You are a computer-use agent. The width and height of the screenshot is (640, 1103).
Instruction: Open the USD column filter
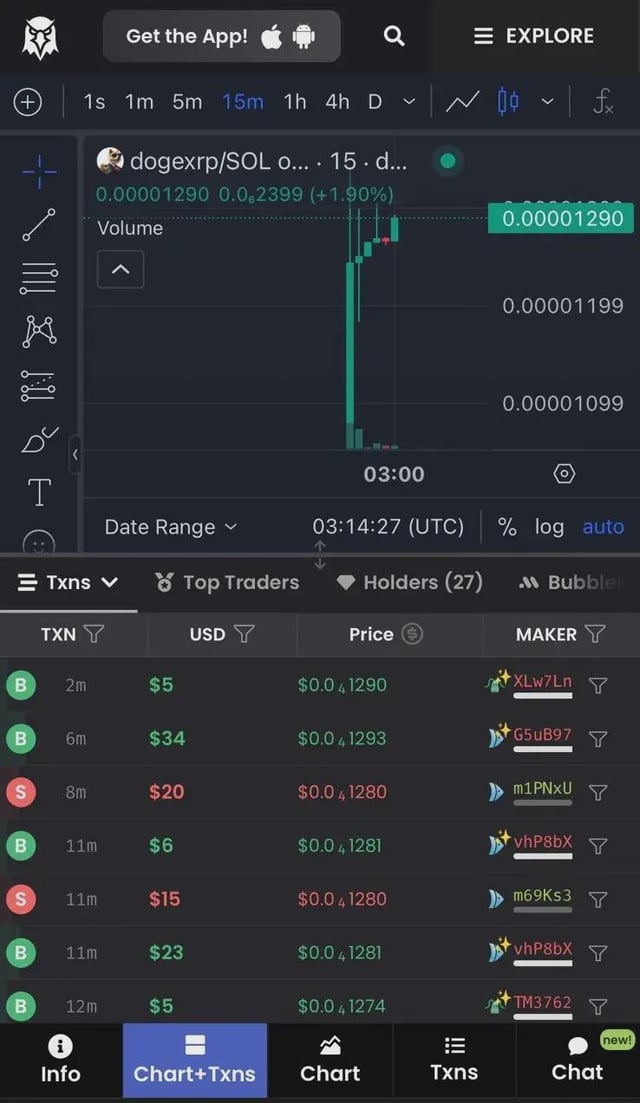coord(244,634)
